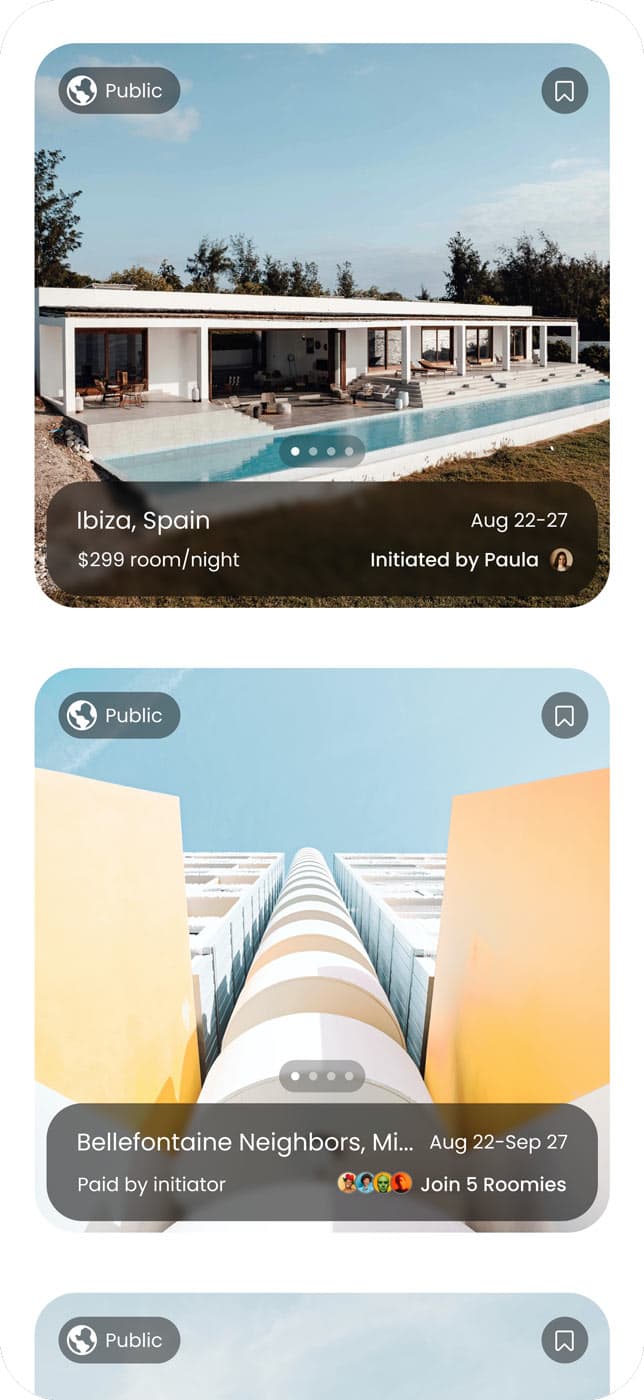Tap Join 5 Roomies on Bellefontaine listing
This screenshot has height=1400, width=644.
point(492,1185)
